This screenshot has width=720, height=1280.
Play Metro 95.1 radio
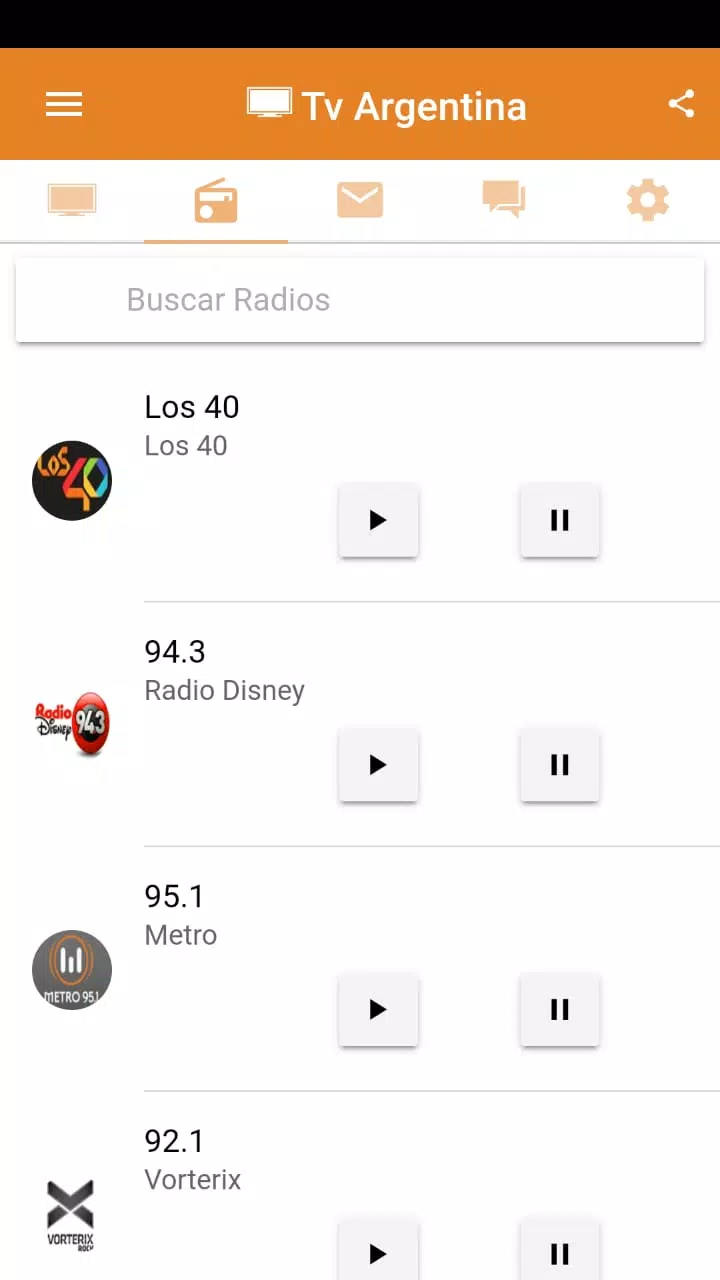378,1010
